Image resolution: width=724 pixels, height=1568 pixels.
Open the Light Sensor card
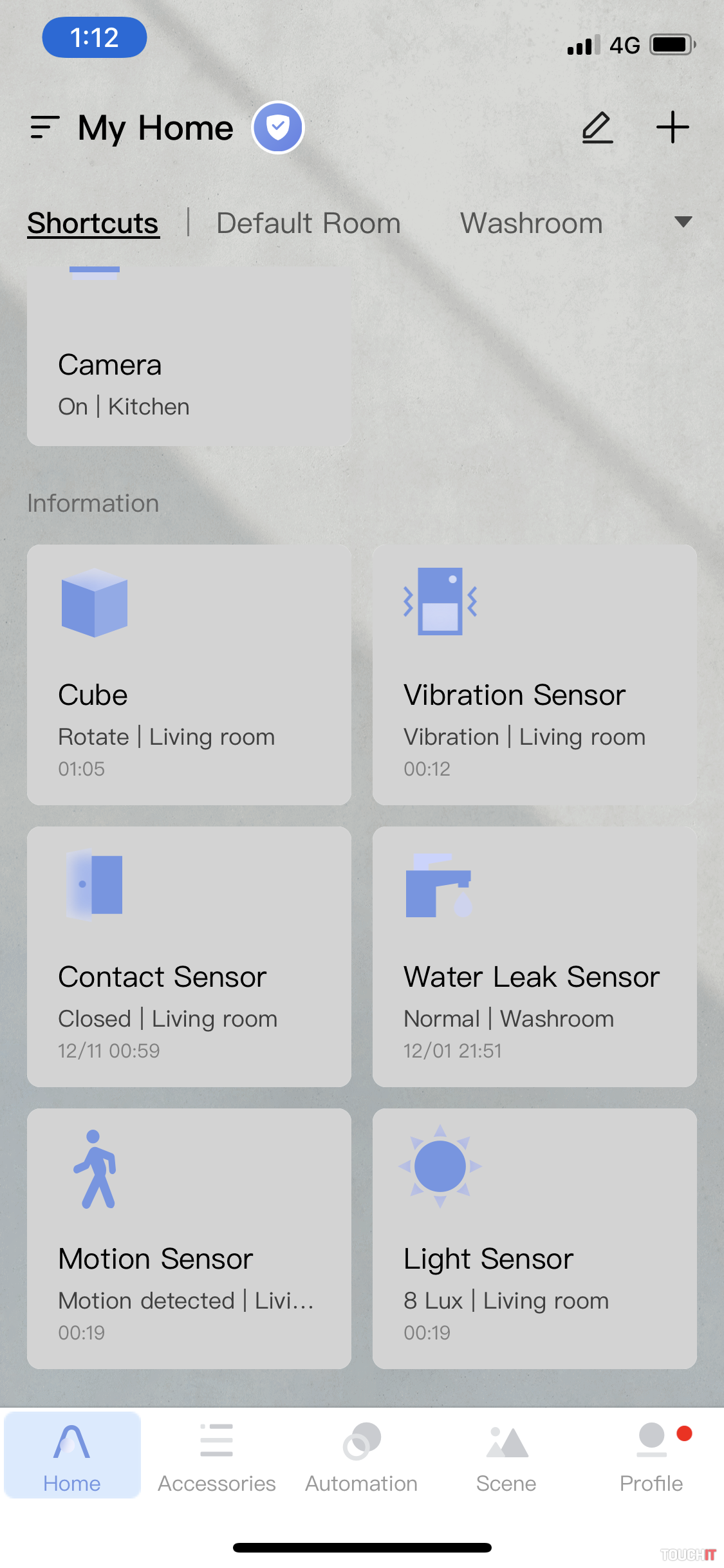click(x=534, y=1238)
